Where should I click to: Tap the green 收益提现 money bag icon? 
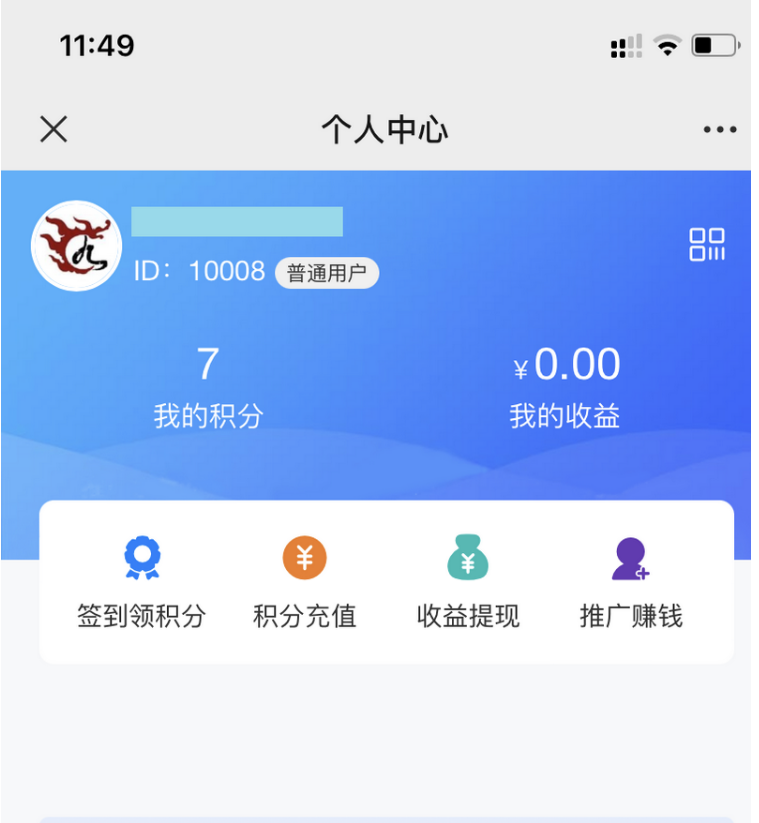tap(466, 557)
